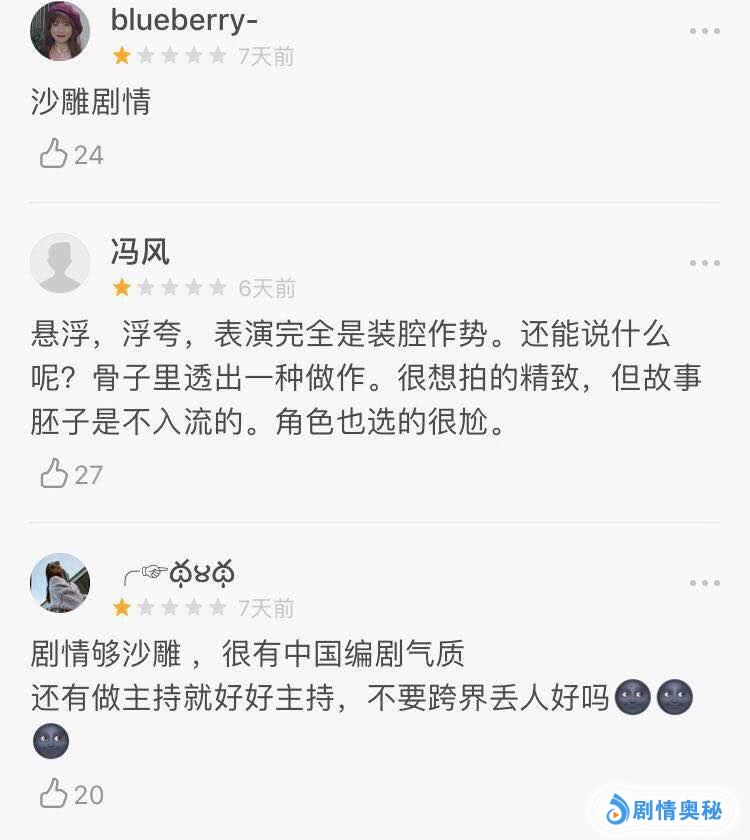
Task: Open the overflow menu on blueberry-'s review
Action: [704, 32]
